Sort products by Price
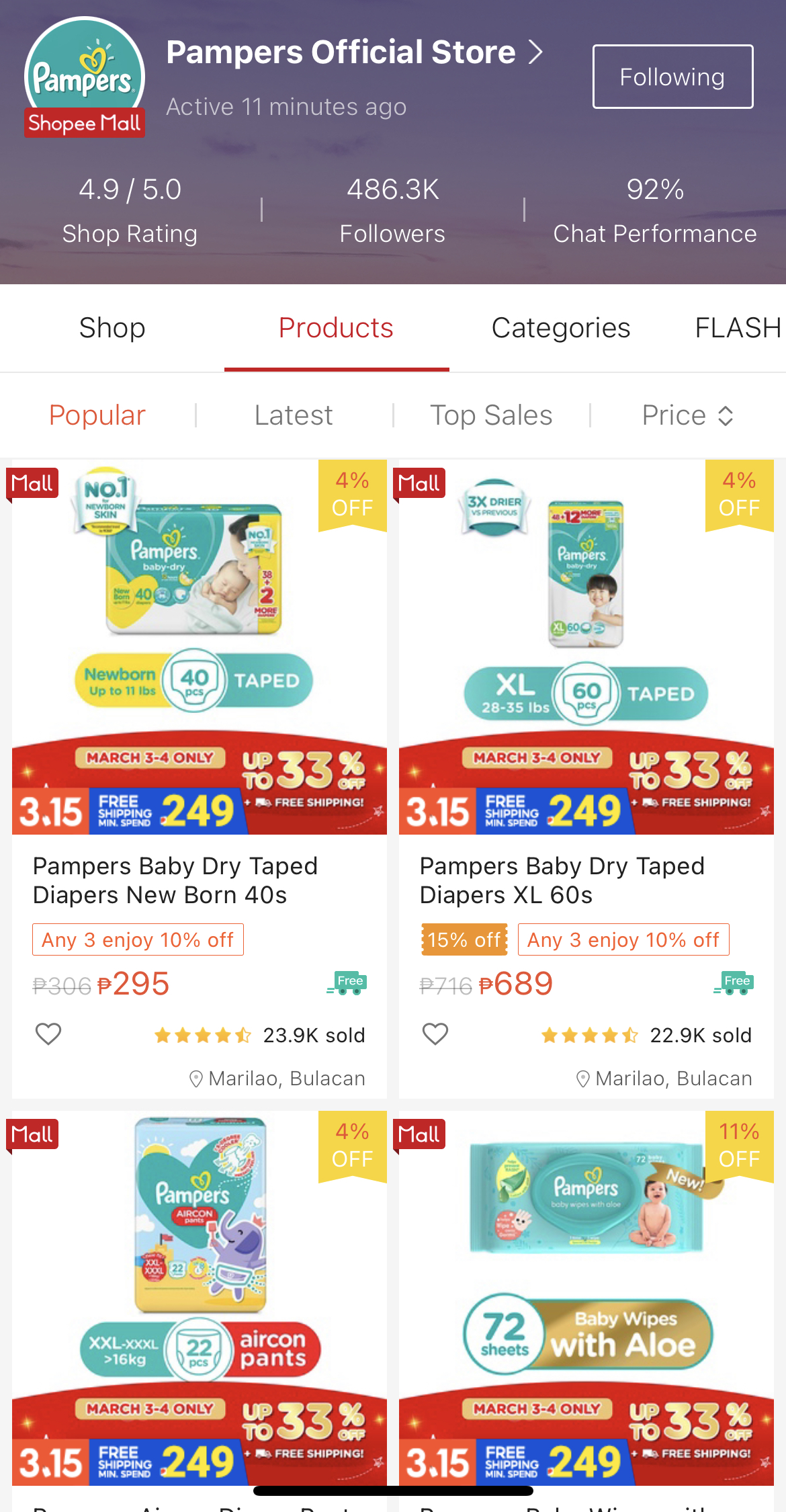The height and width of the screenshot is (1512, 786). [687, 415]
